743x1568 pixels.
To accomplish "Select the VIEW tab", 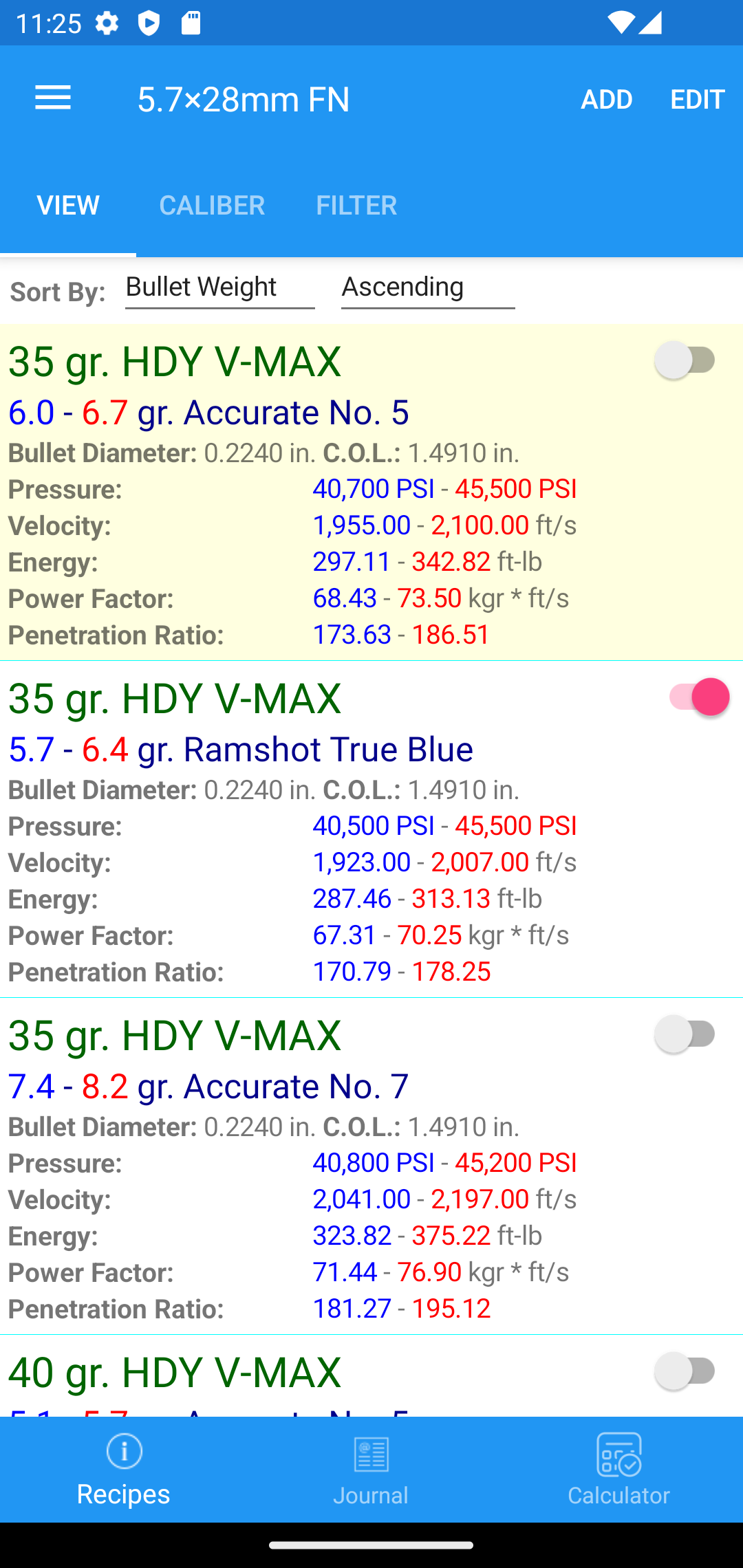I will [68, 205].
